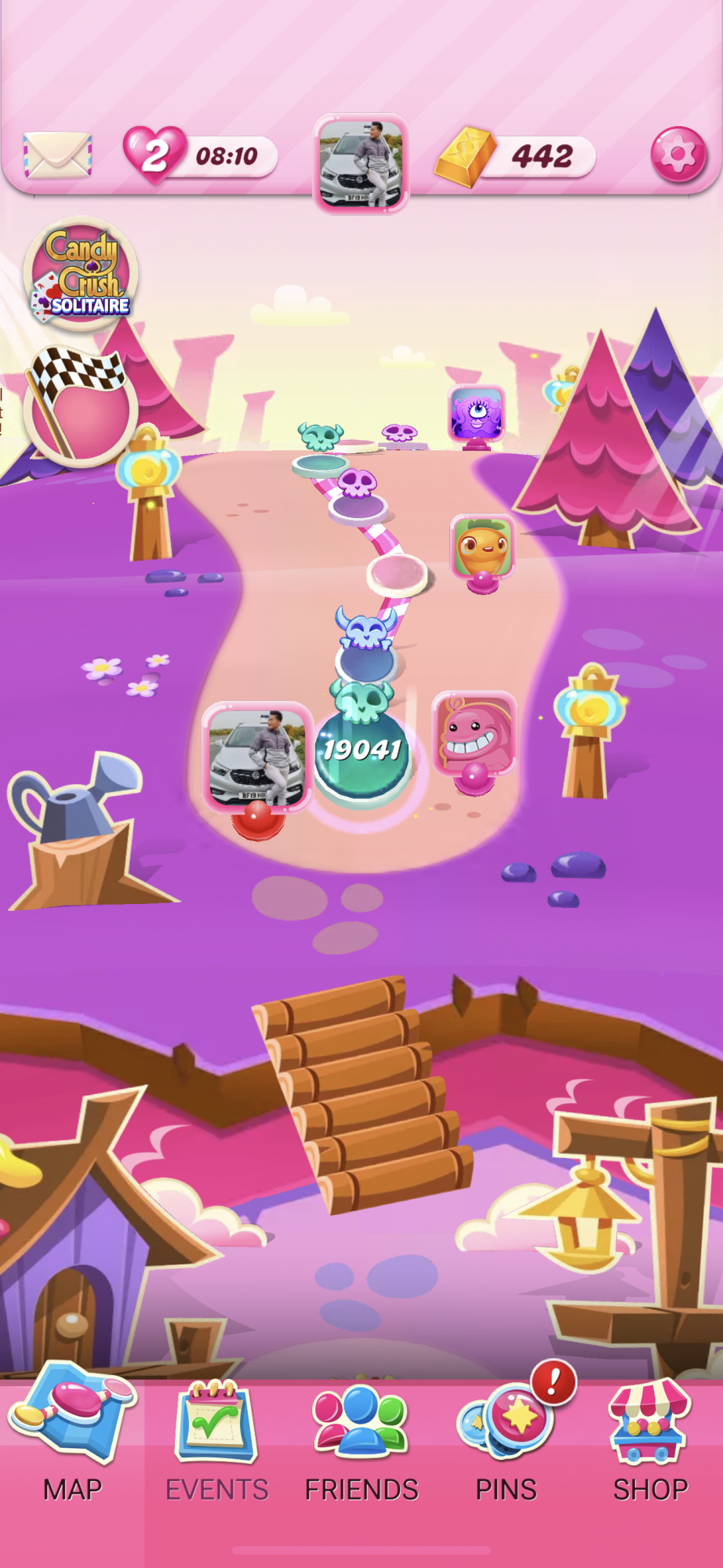Open the Pins tab
Viewport: 723px width, 1568px height.
[x=507, y=1444]
